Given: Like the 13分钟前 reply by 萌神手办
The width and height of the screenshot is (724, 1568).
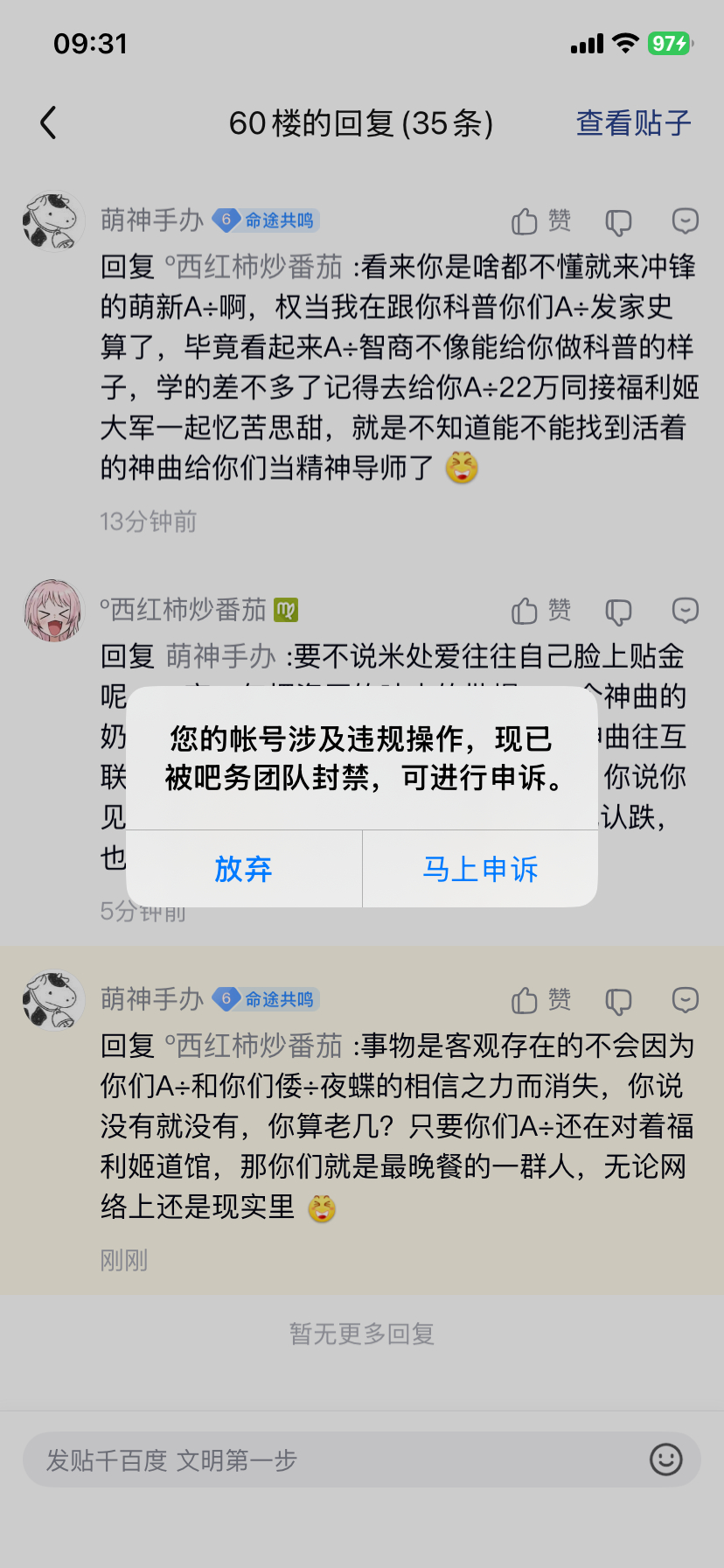Looking at the screenshot, I should tap(540, 220).
